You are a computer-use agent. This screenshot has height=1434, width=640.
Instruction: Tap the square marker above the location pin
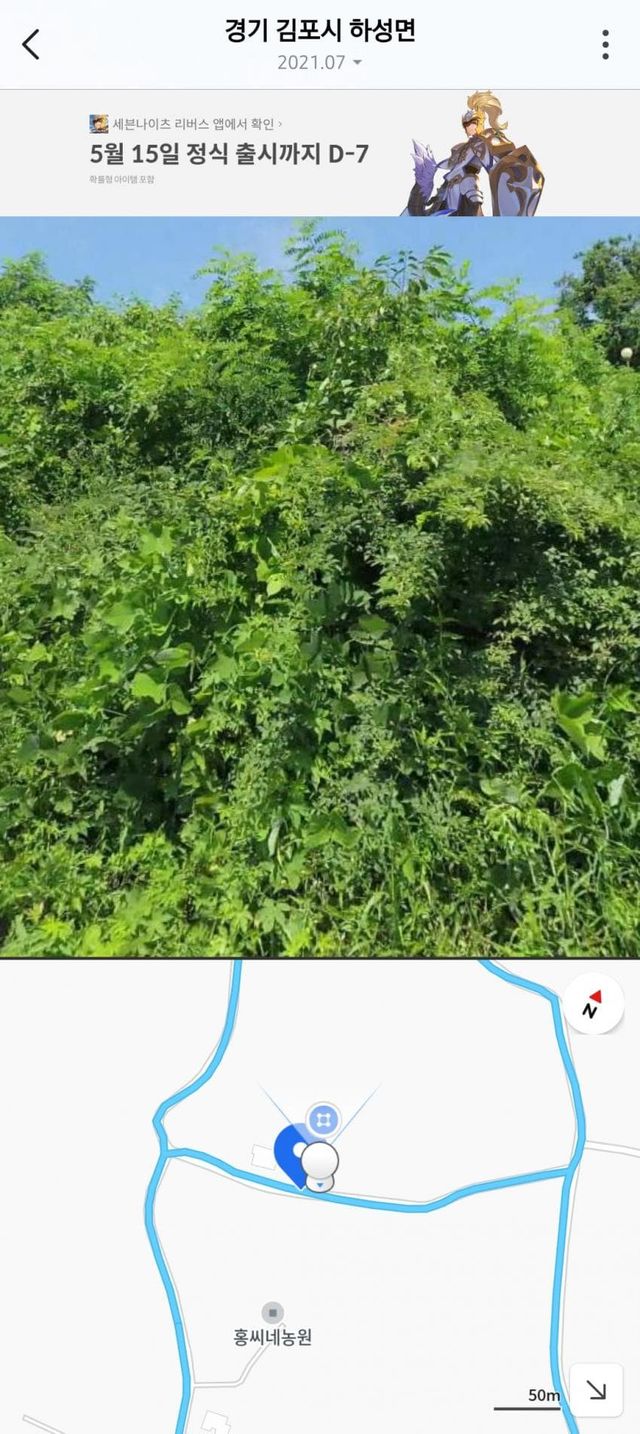322,1119
